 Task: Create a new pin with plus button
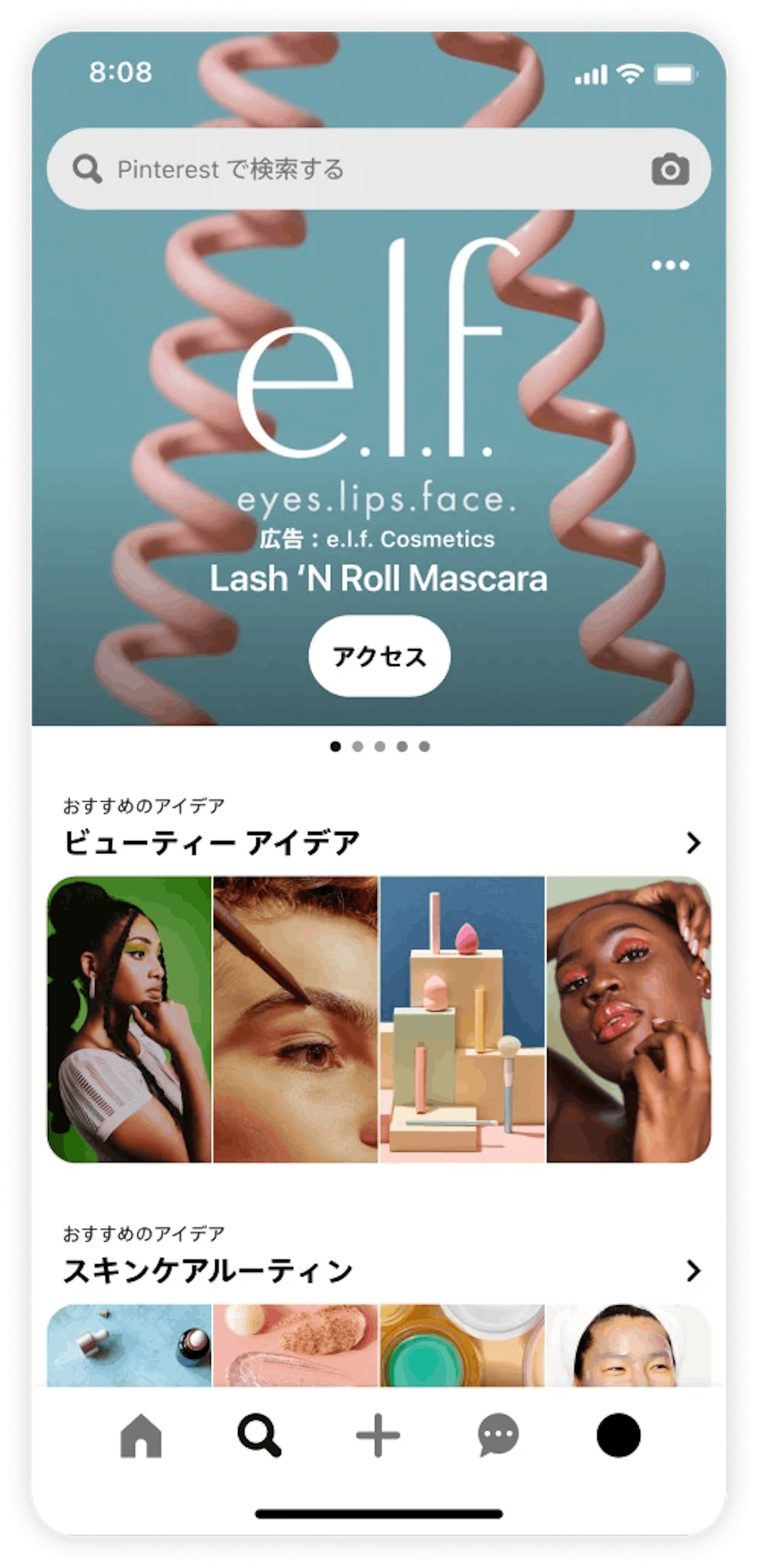pyautogui.click(x=378, y=1435)
